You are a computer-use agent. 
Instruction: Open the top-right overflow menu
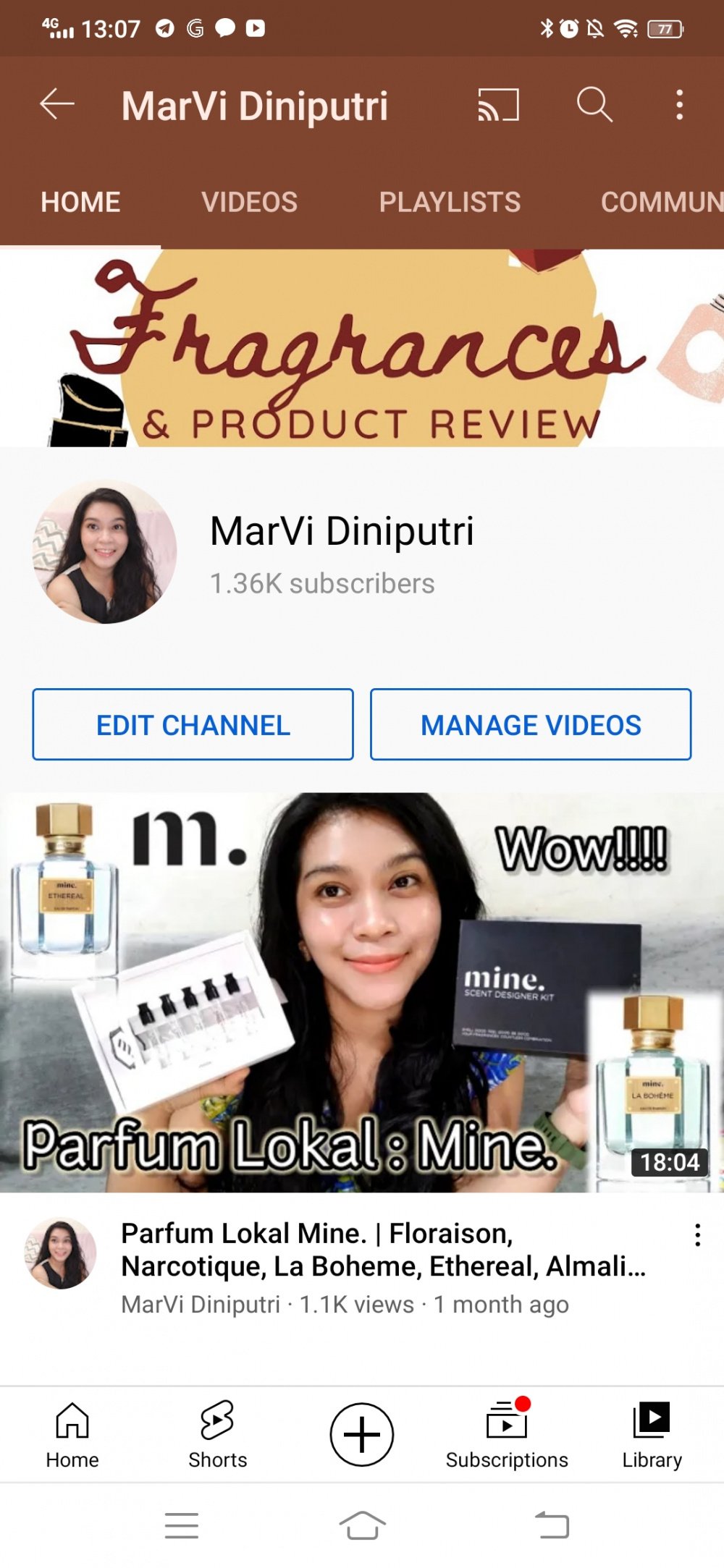pos(678,105)
